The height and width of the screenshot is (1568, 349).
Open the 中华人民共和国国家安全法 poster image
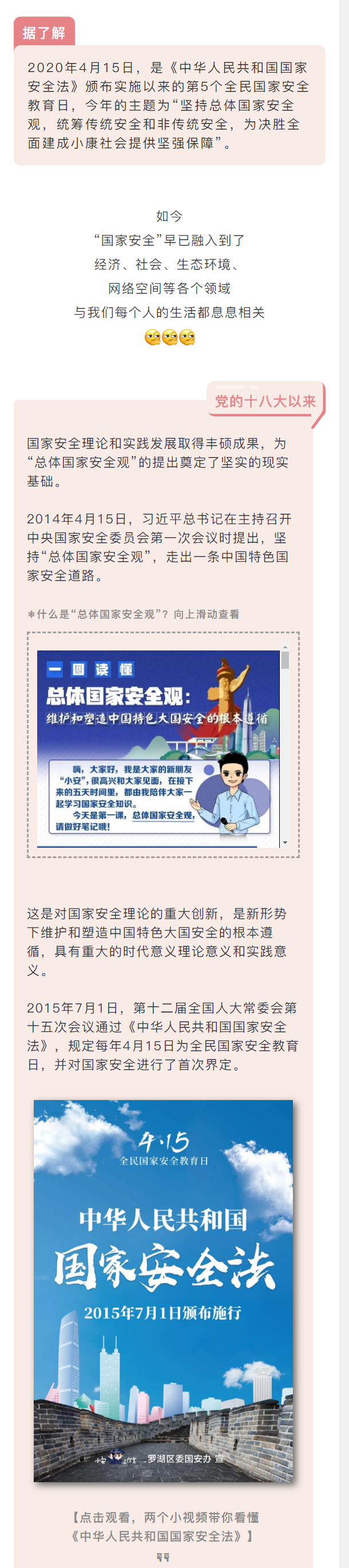pos(163,1291)
